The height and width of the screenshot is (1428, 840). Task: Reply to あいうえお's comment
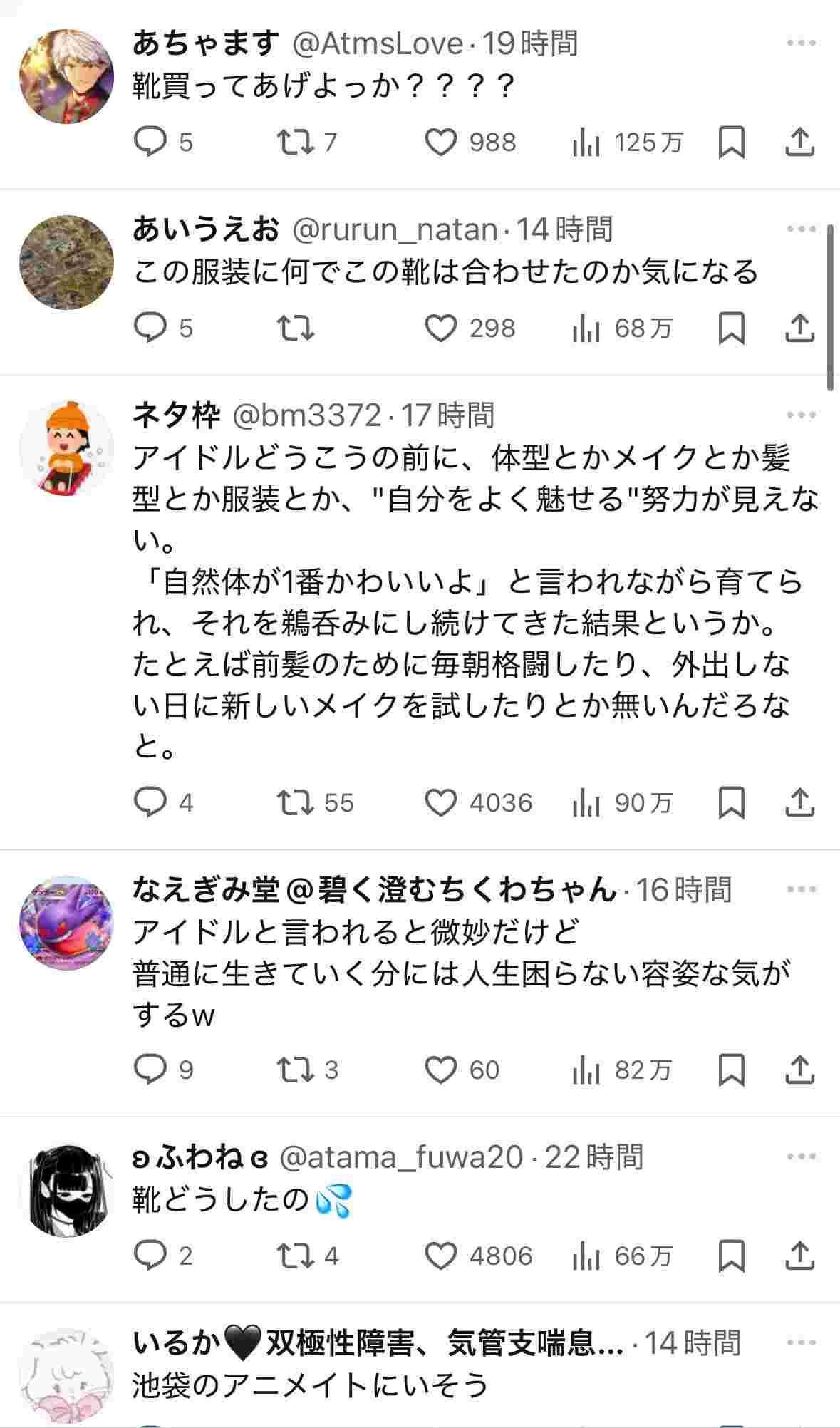coord(150,328)
